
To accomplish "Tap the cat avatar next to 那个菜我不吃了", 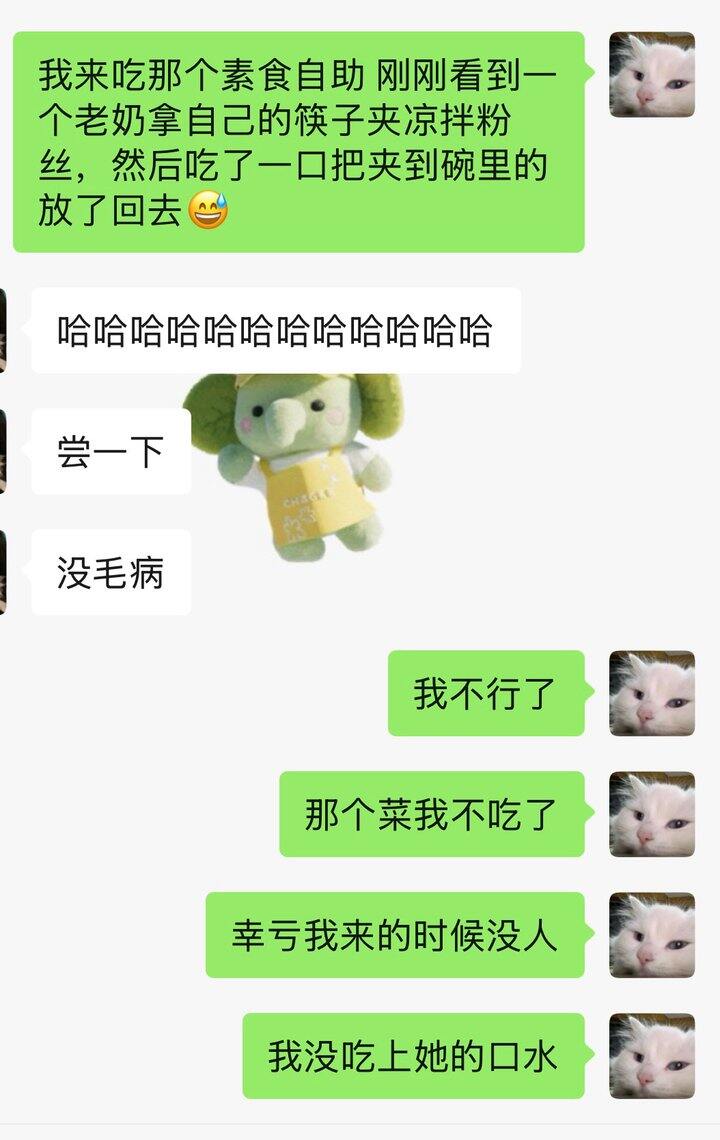I will pyautogui.click(x=652, y=814).
